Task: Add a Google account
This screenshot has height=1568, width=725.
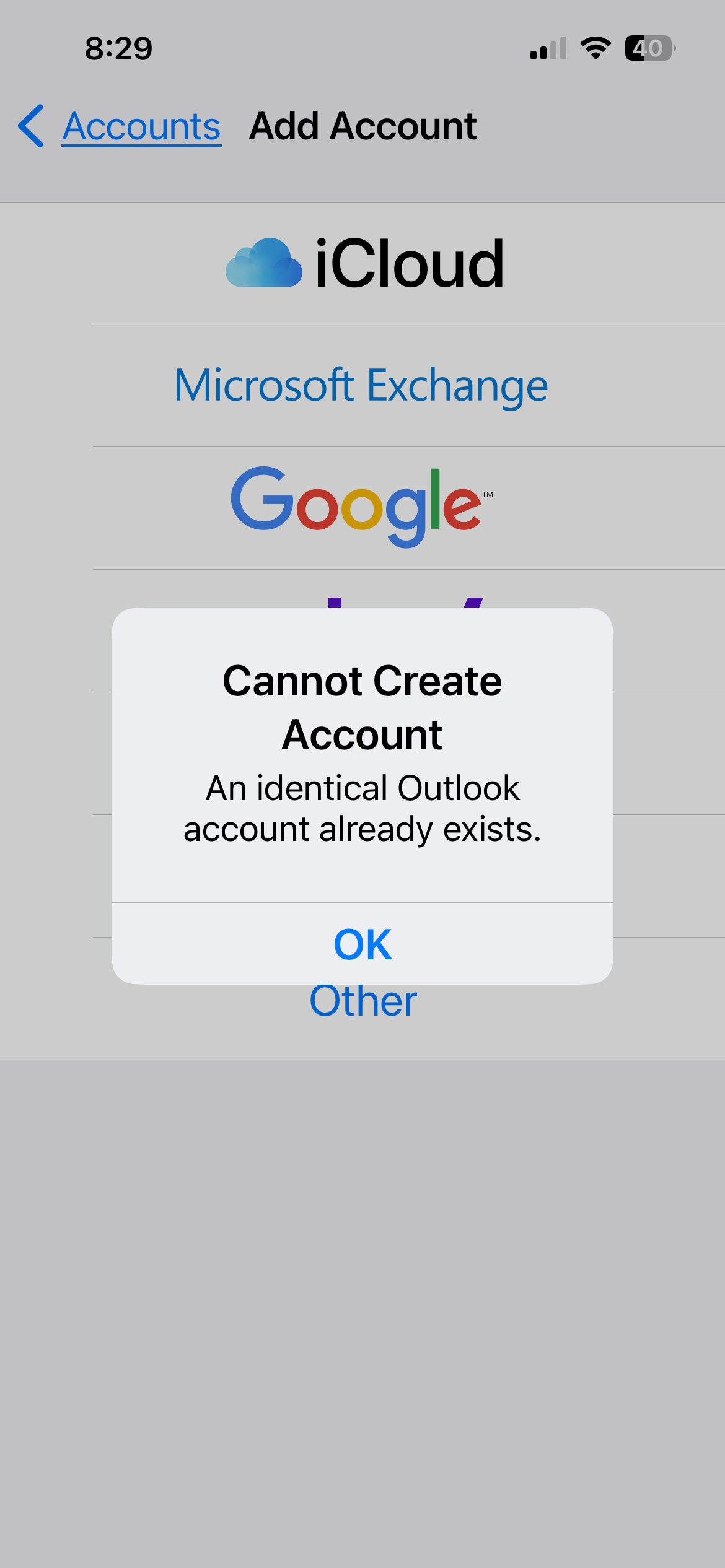Action: pos(362,507)
